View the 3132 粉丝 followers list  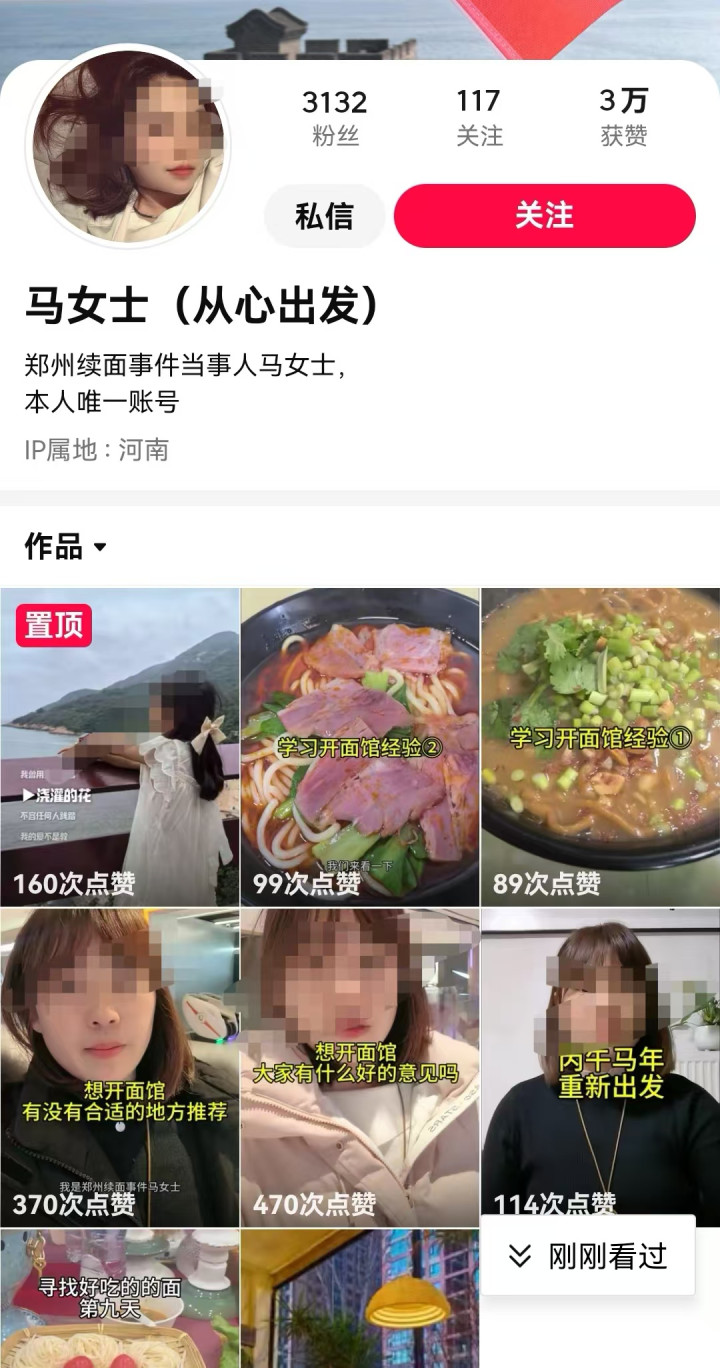click(x=335, y=117)
